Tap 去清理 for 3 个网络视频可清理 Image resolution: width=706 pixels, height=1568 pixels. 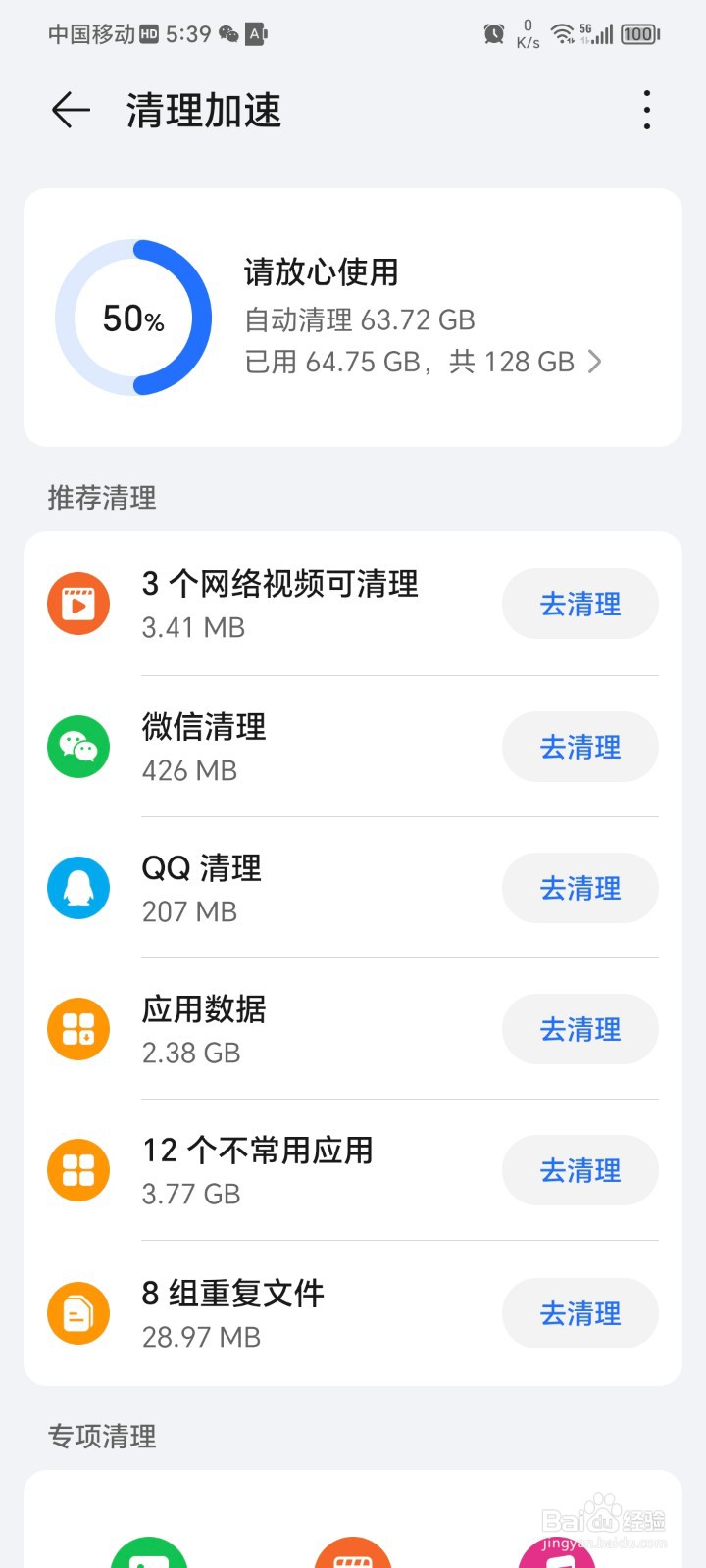click(580, 605)
